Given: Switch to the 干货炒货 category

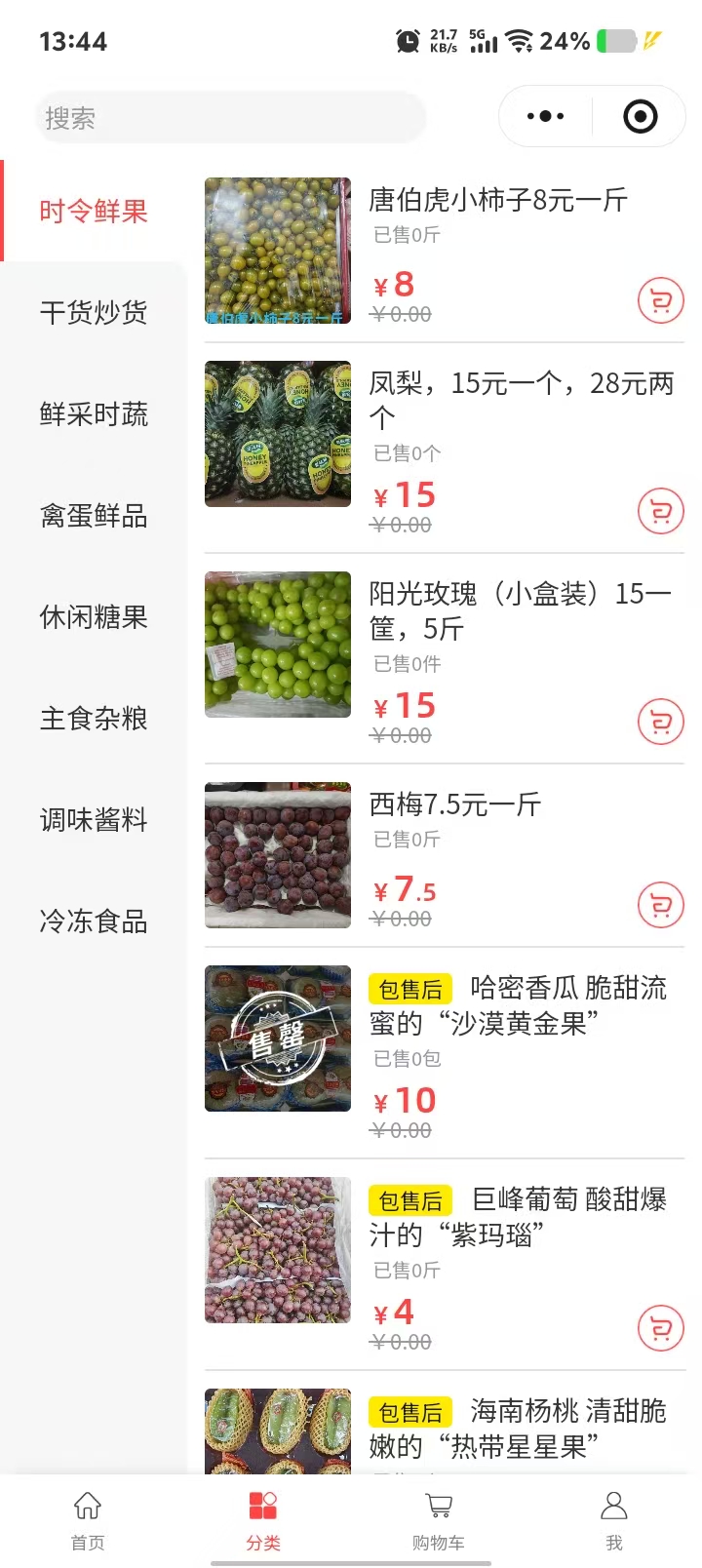Looking at the screenshot, I should tap(94, 312).
